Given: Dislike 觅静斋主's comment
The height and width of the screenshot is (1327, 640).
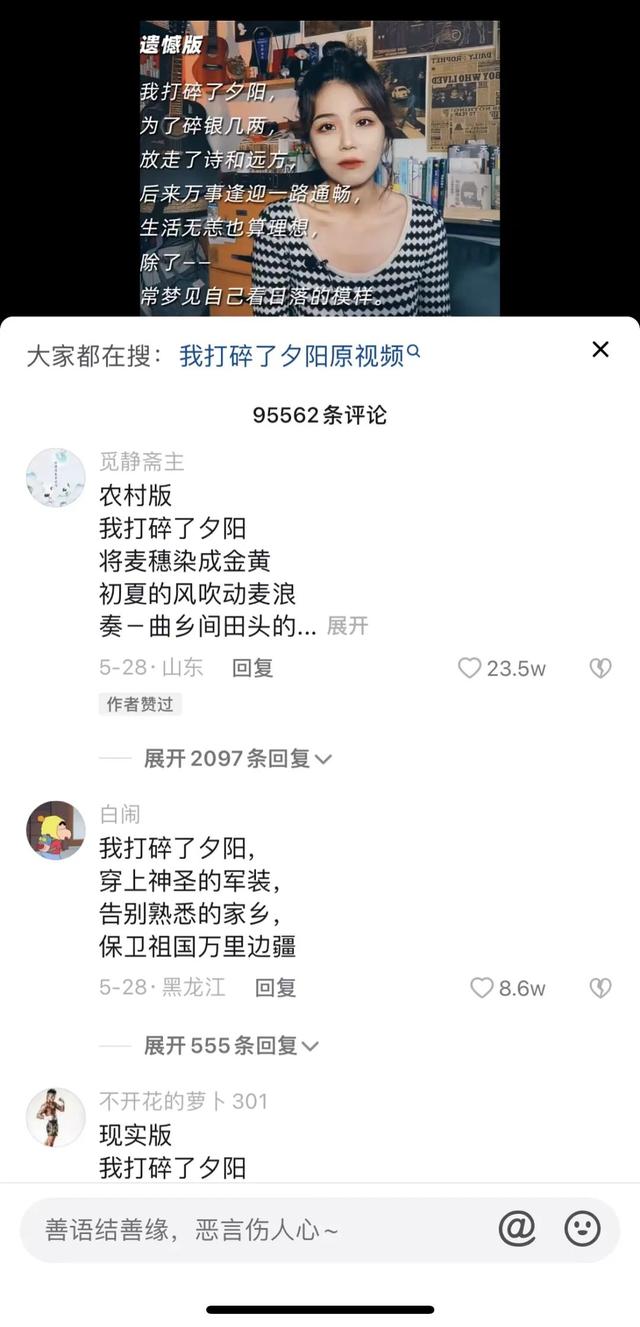Looking at the screenshot, I should coord(600,668).
